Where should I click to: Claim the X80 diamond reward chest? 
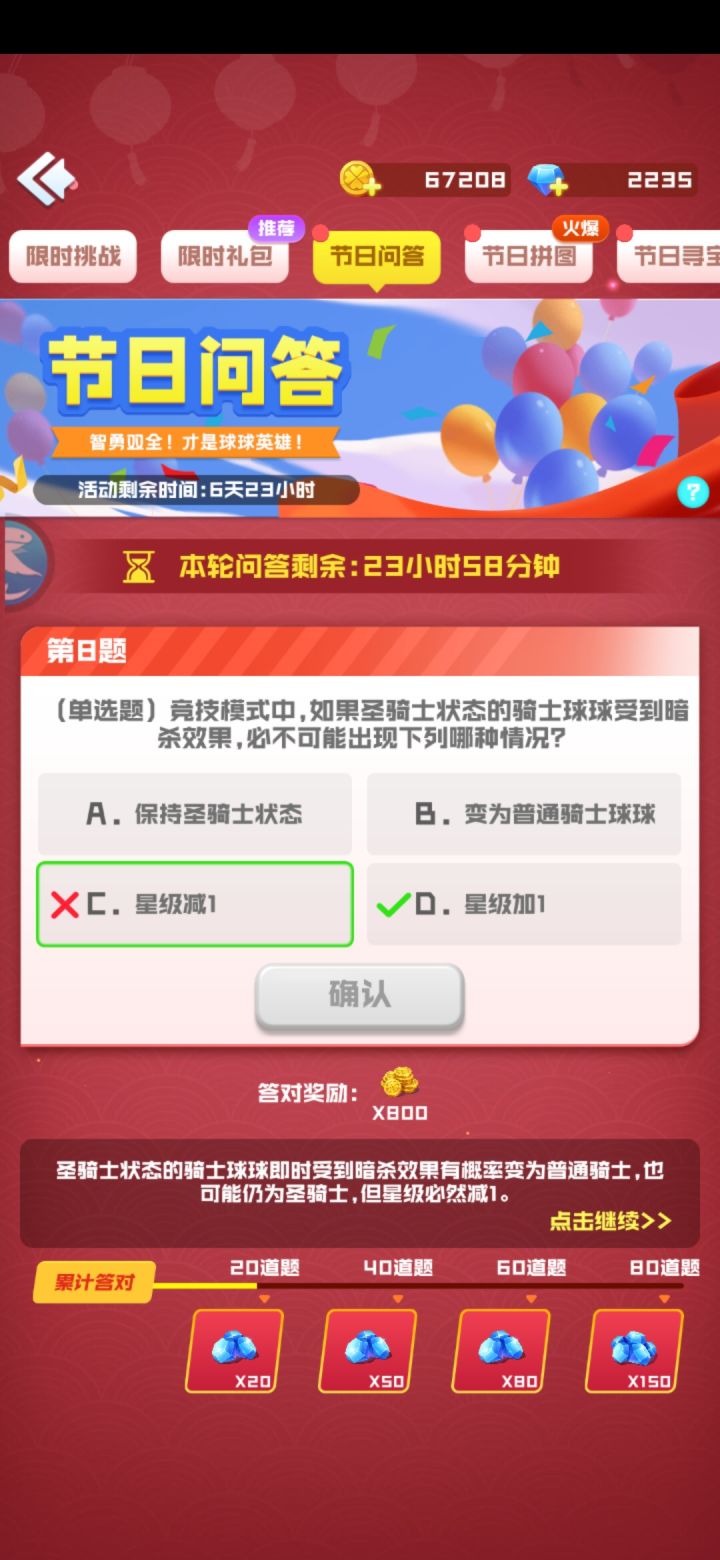pyautogui.click(x=501, y=1350)
